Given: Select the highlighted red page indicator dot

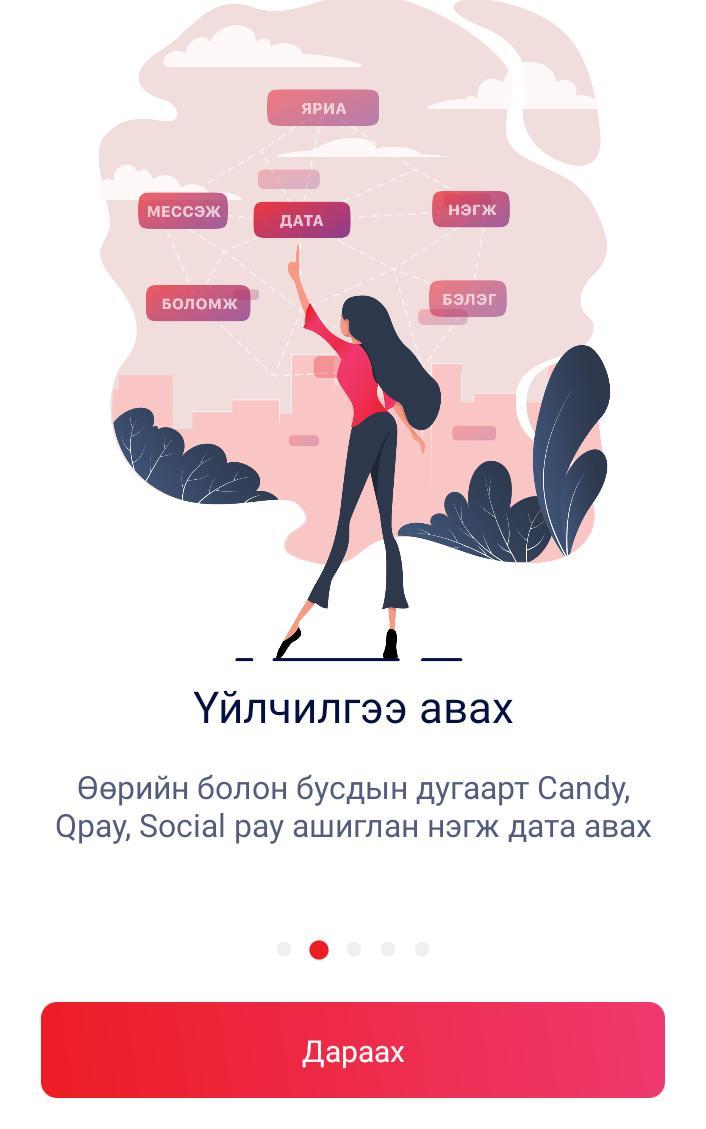Looking at the screenshot, I should click(x=319, y=949).
